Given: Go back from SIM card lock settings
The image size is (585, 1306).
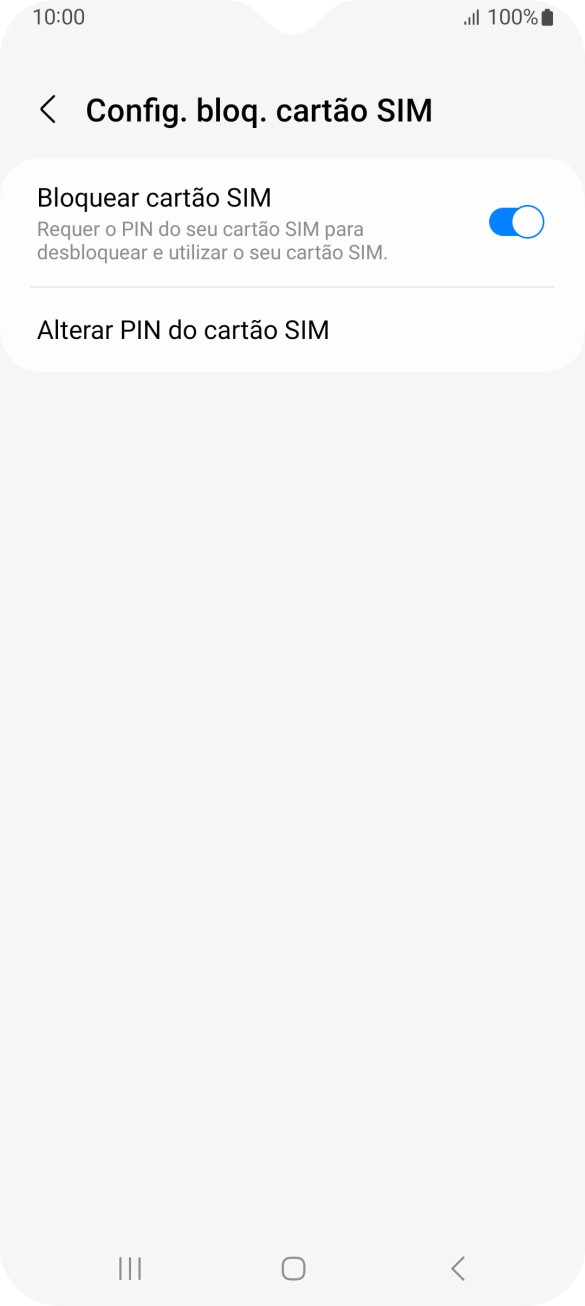Looking at the screenshot, I should point(47,110).
